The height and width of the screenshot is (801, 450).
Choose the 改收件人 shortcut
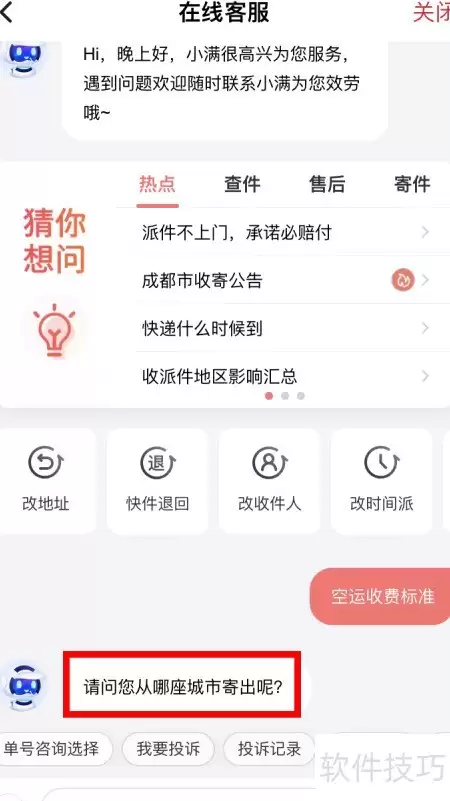coord(269,481)
